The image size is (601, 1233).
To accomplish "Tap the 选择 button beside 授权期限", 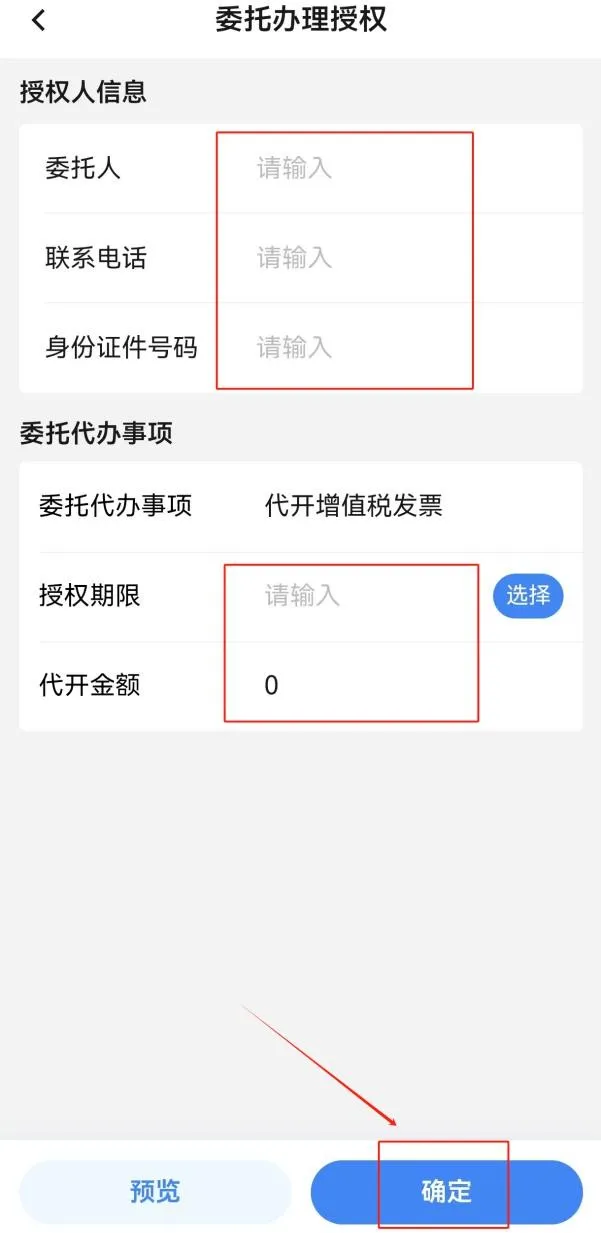I will click(528, 596).
